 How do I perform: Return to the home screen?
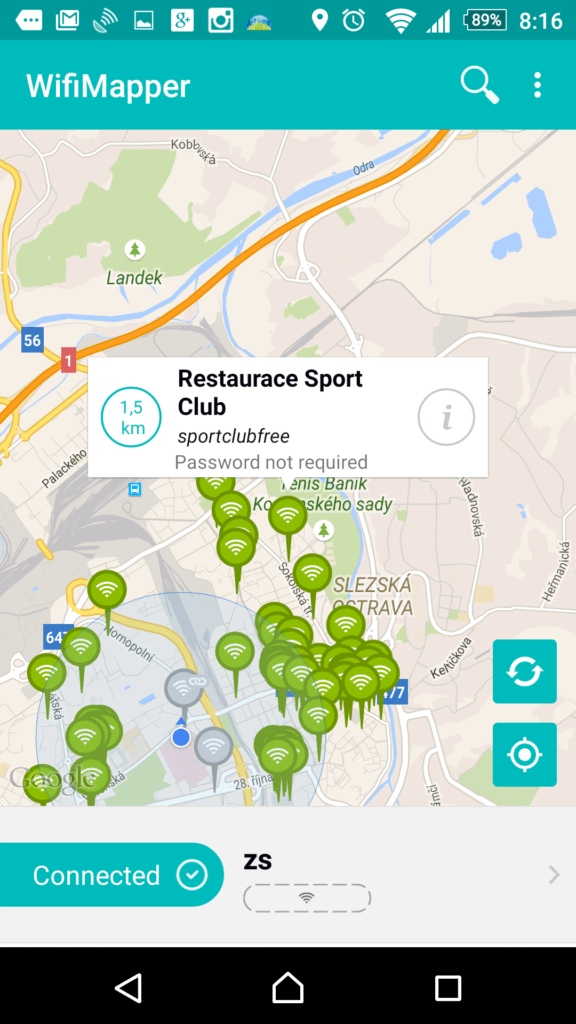pyautogui.click(x=288, y=987)
